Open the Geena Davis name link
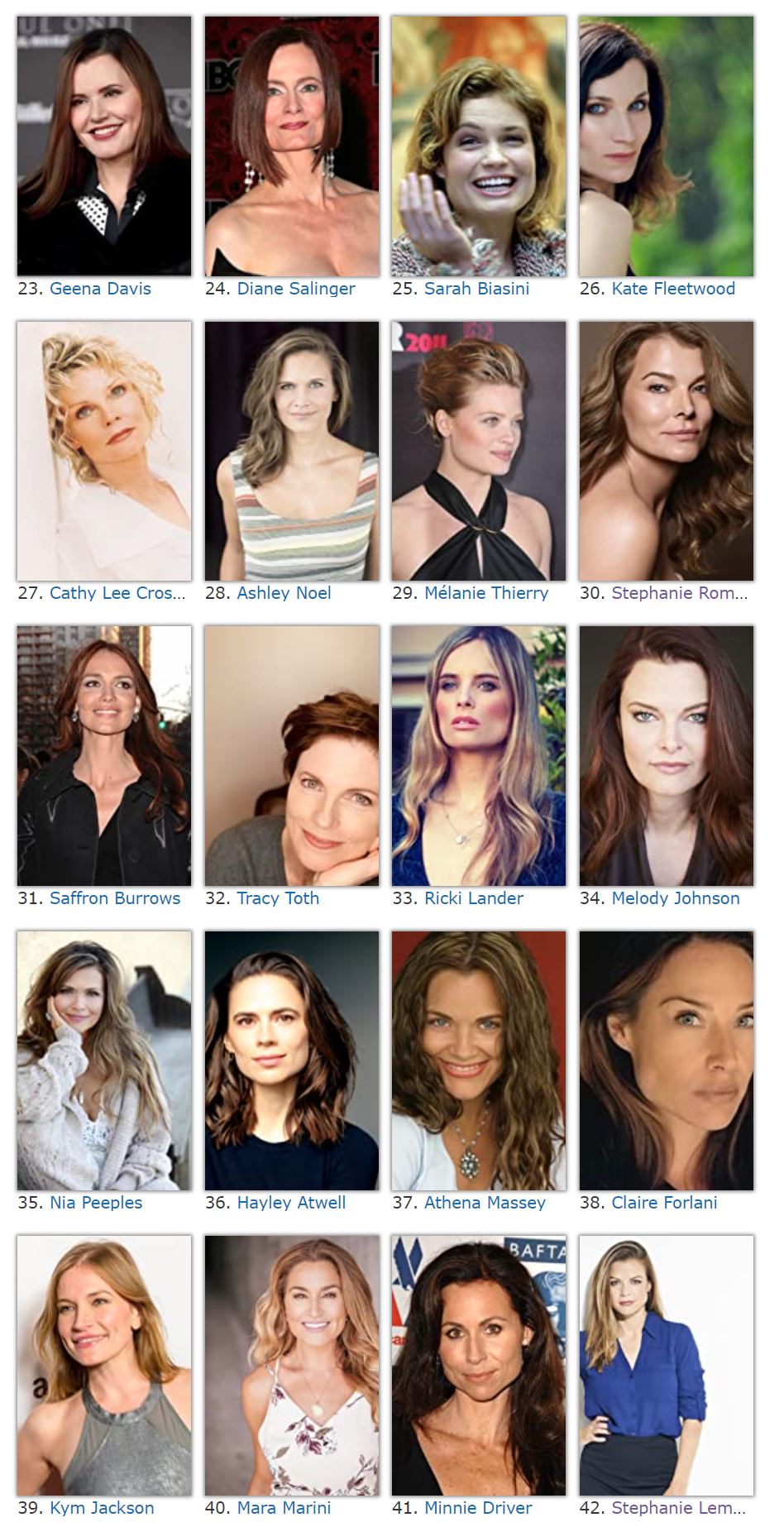The width and height of the screenshot is (784, 1527). tap(100, 289)
